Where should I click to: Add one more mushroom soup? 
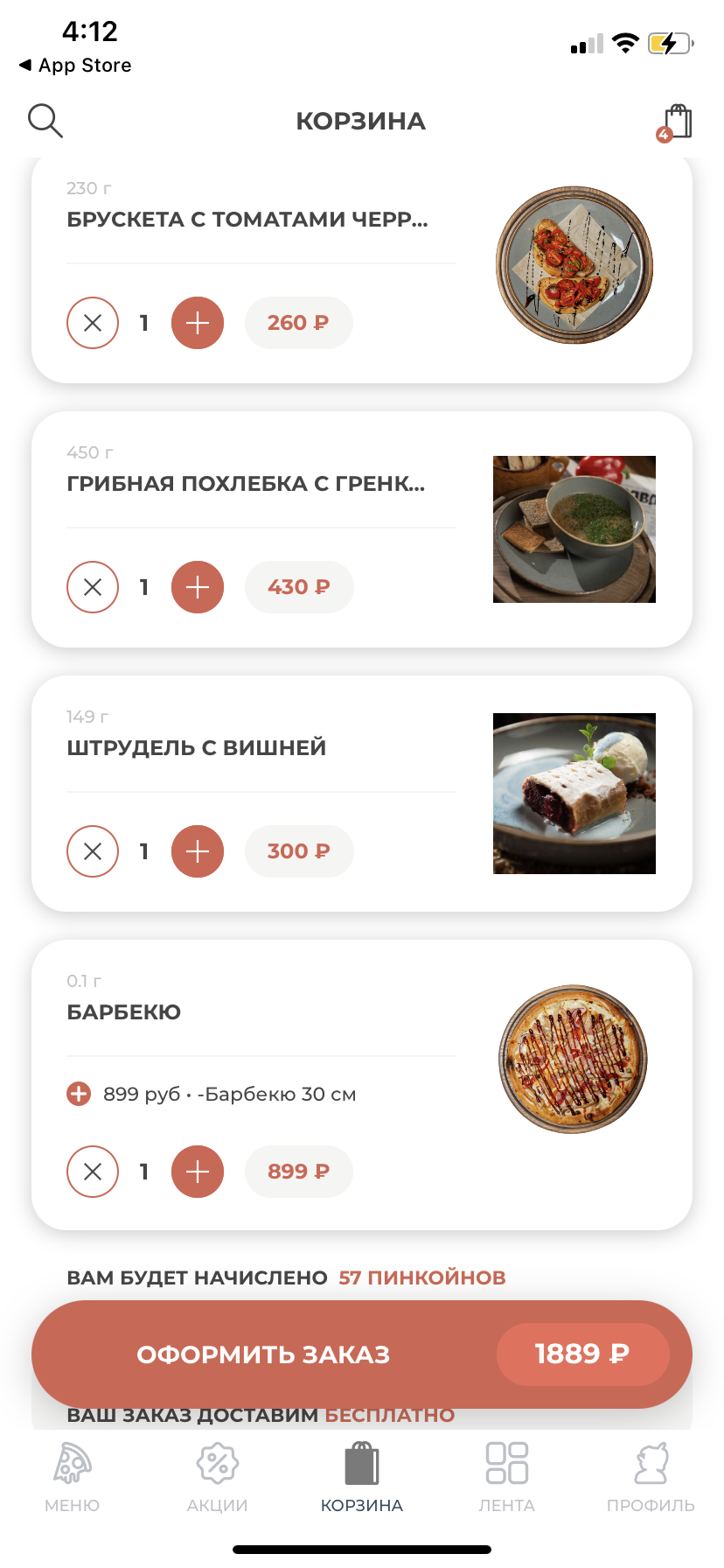click(x=198, y=587)
